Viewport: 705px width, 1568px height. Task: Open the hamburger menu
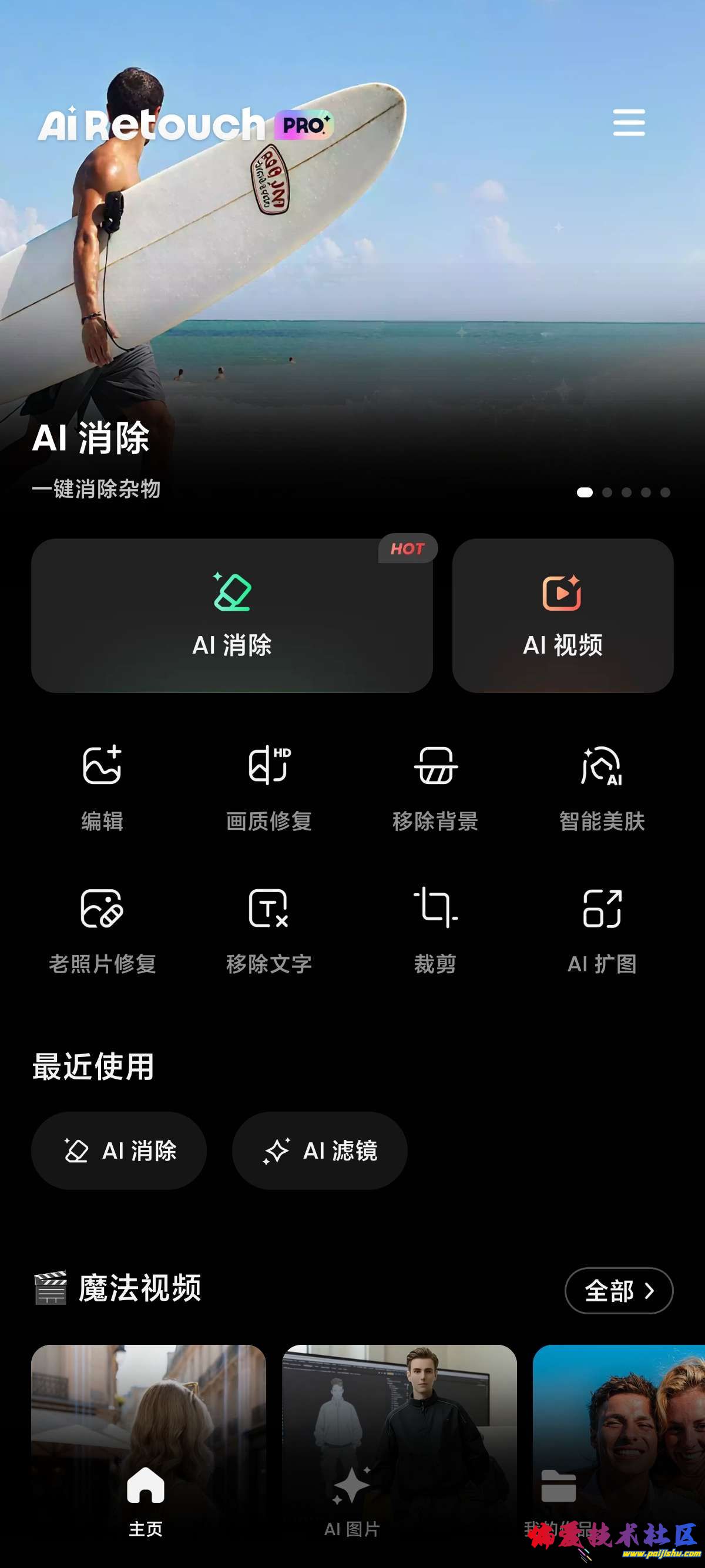(628, 123)
